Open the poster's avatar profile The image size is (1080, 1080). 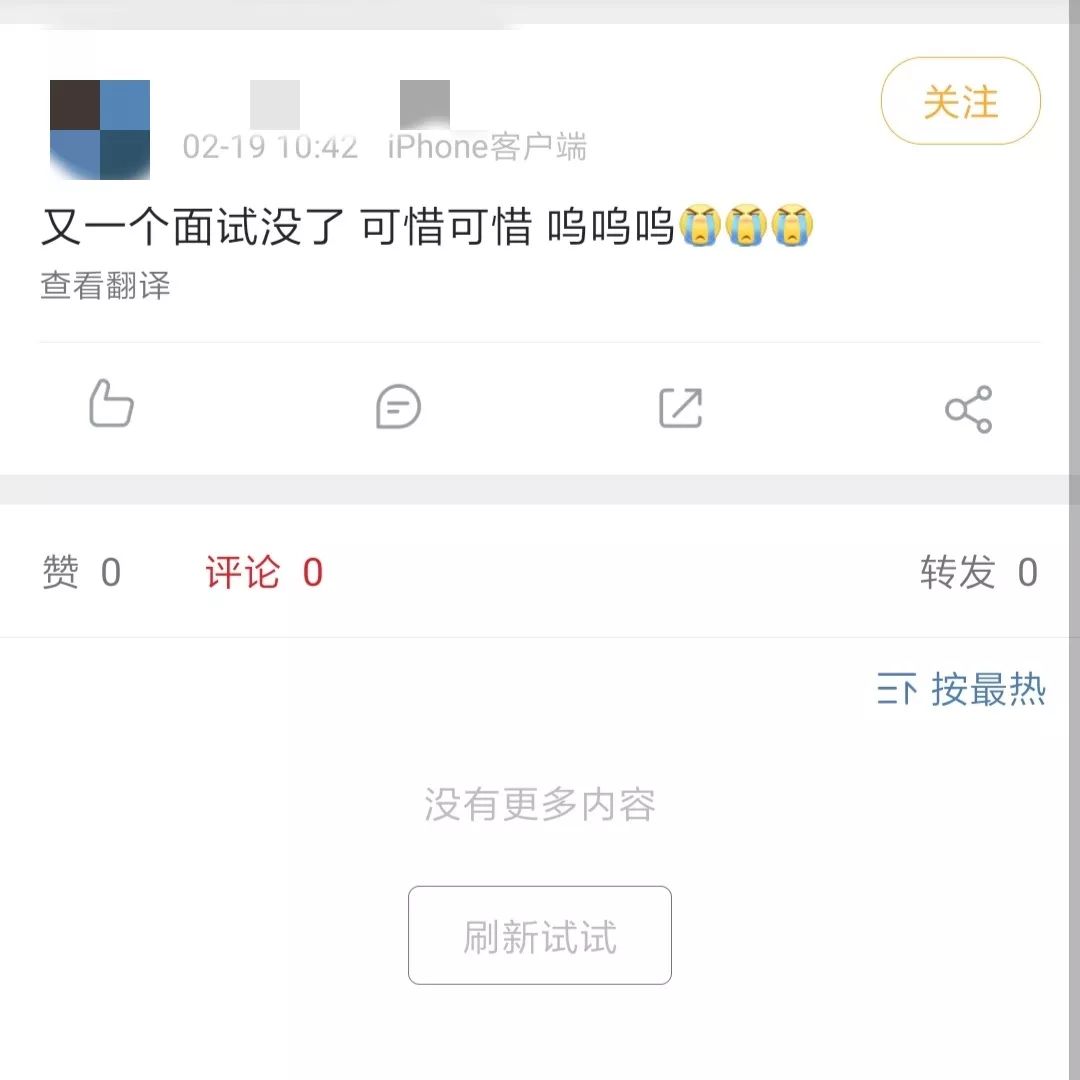[100, 130]
